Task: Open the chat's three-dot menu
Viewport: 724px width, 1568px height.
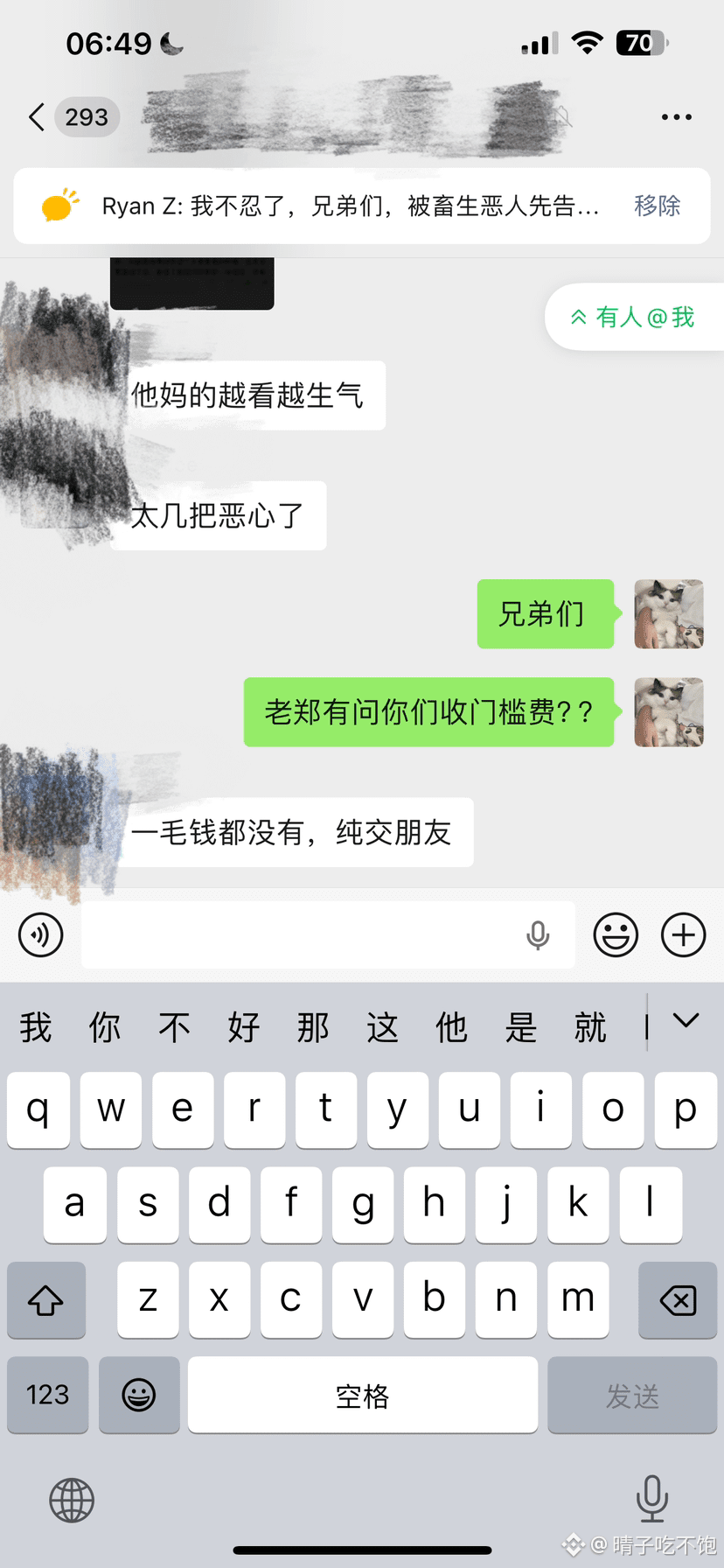Action: [x=676, y=117]
